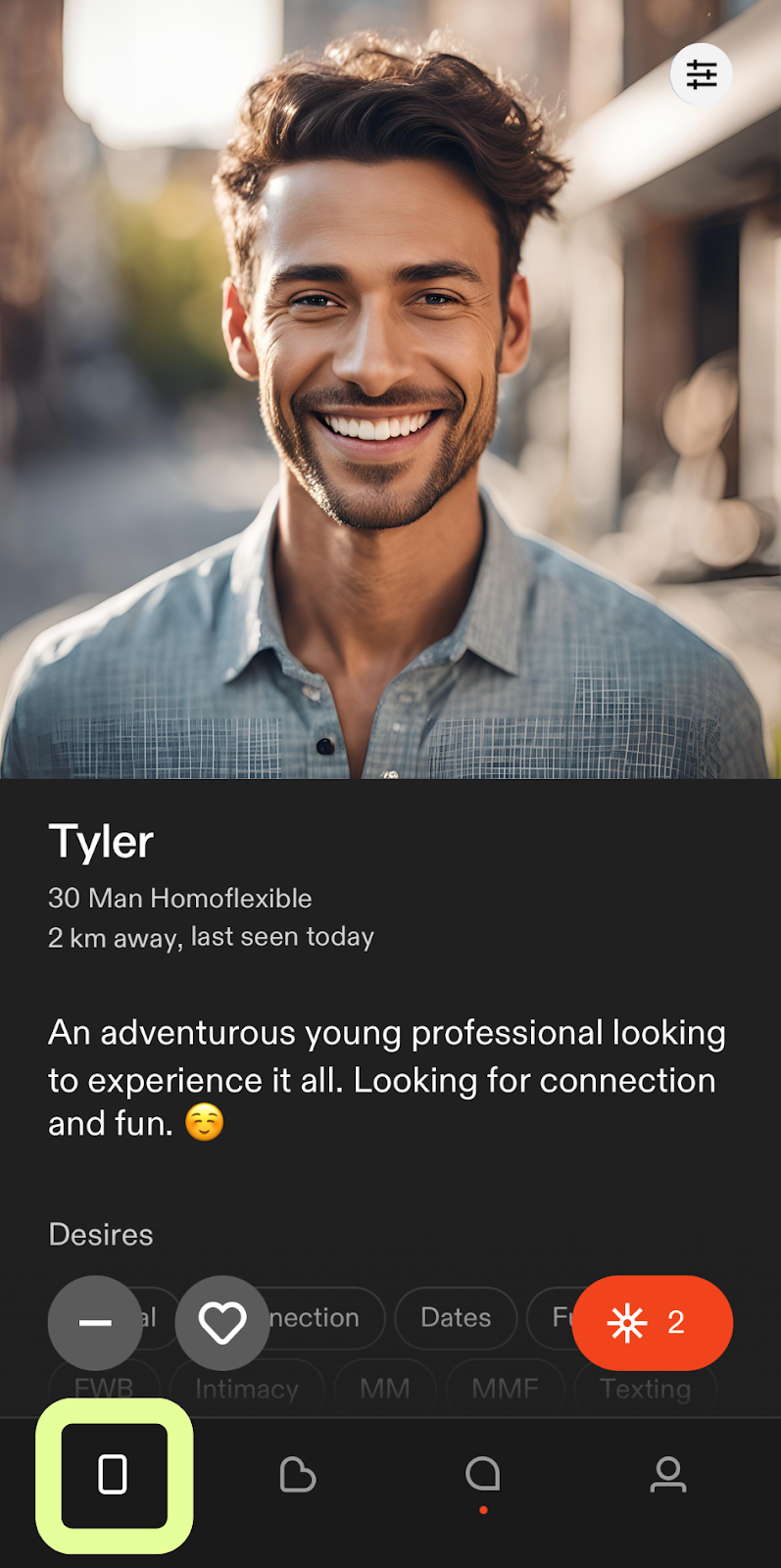This screenshot has height=1568, width=781.
Task: Open the likes tab
Action: 297,1475
